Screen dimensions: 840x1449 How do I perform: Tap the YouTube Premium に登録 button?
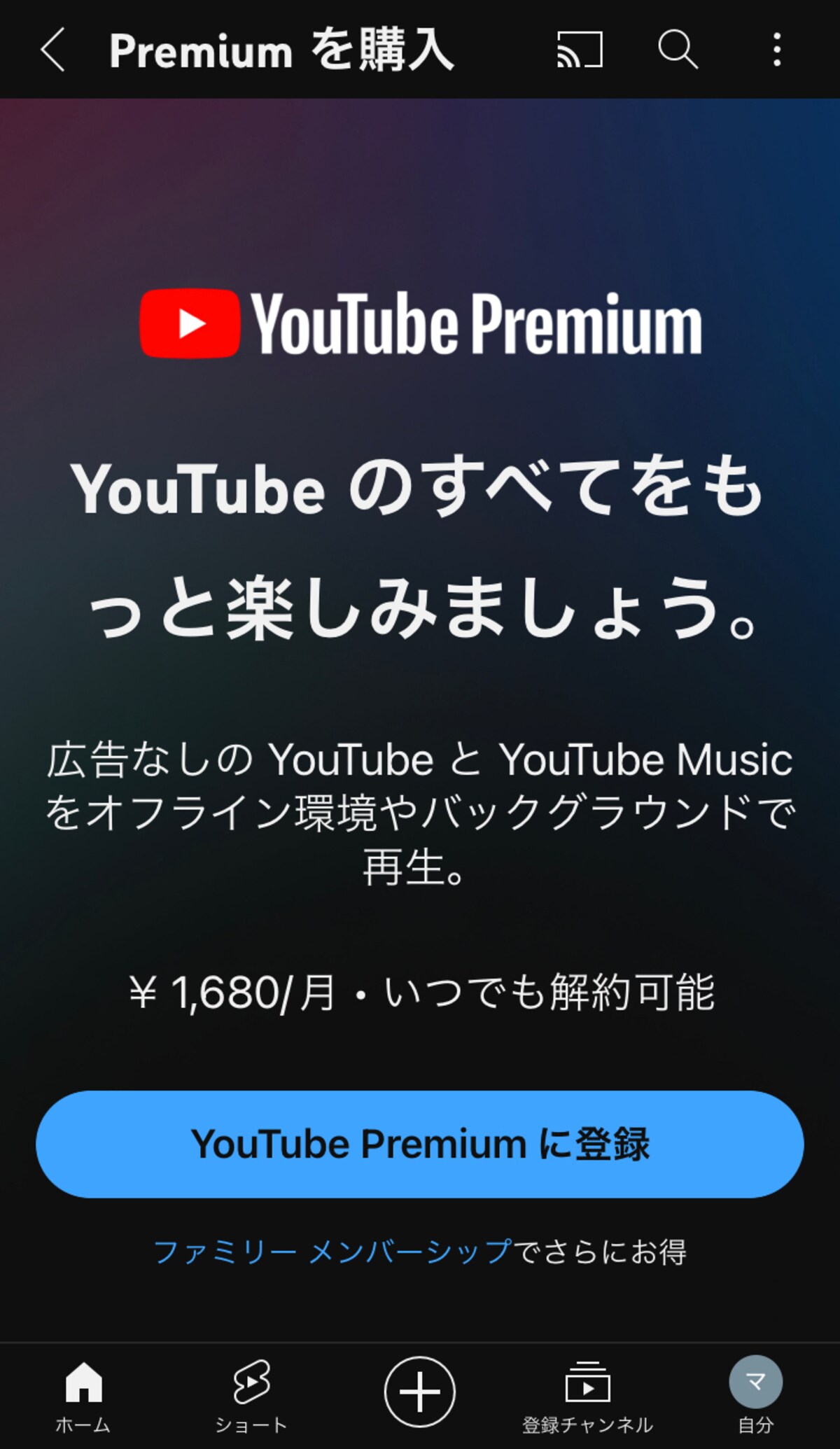click(419, 1144)
